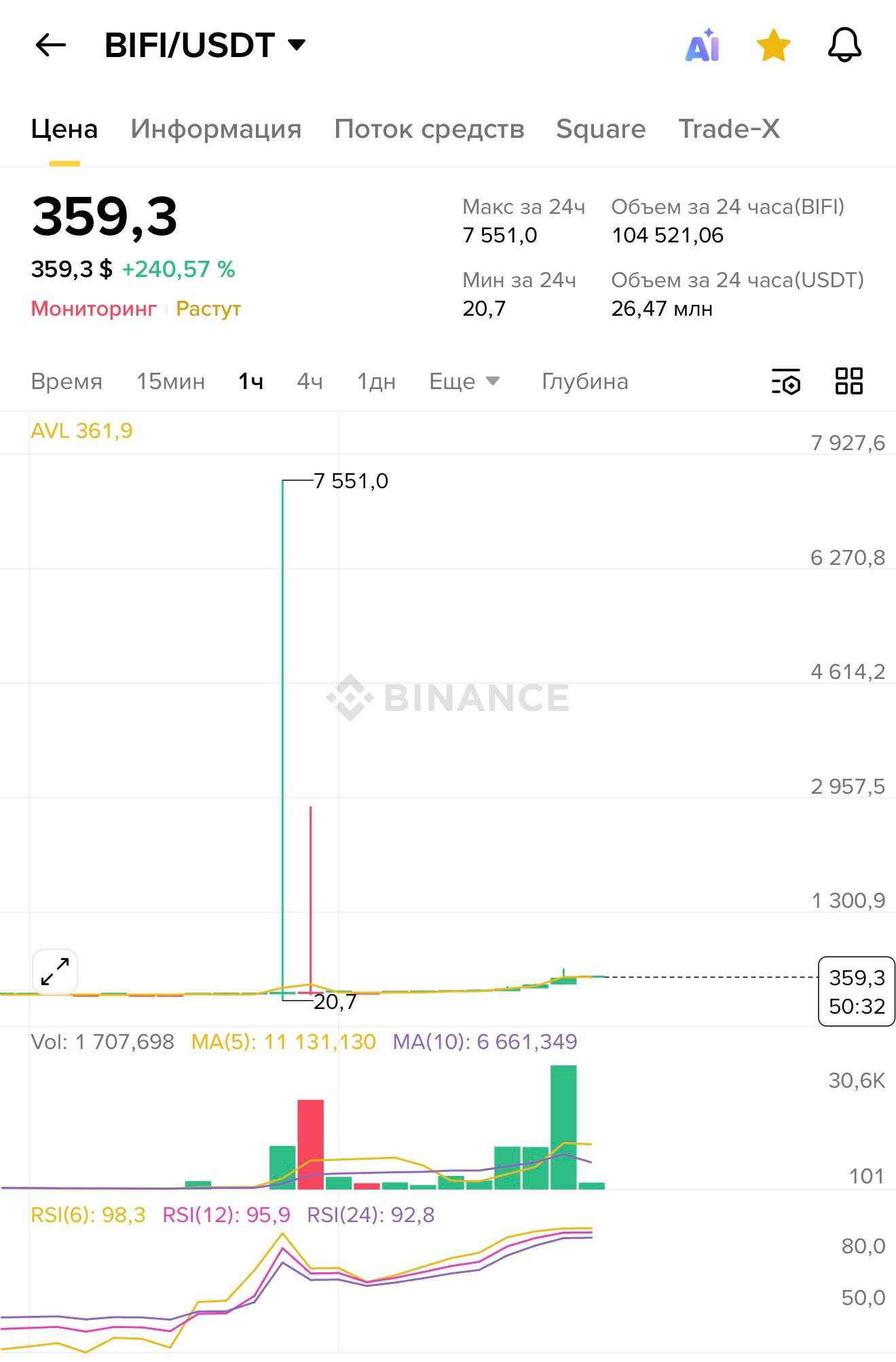The height and width of the screenshot is (1362, 896).
Task: Open the Trade-X tab
Action: [729, 129]
